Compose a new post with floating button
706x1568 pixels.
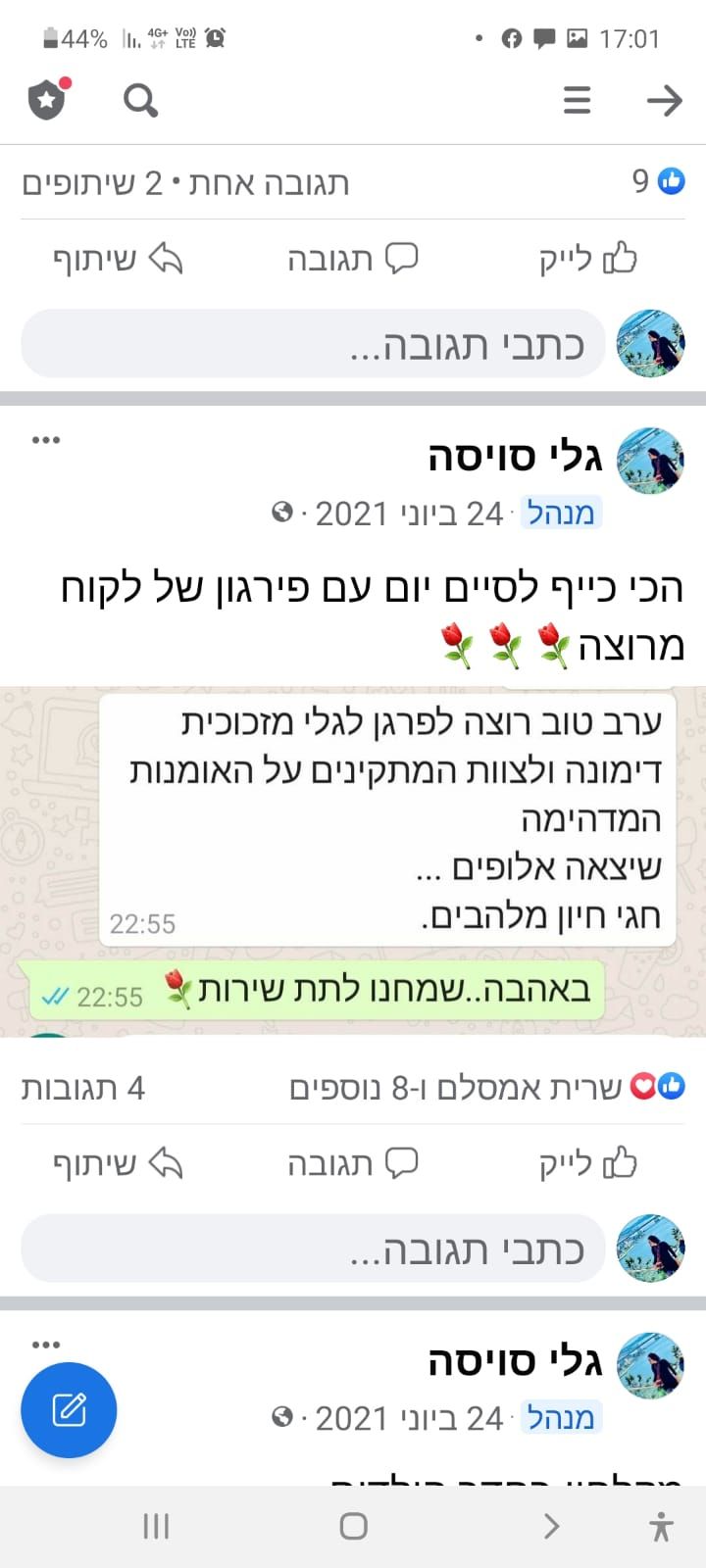pyautogui.click(x=69, y=1410)
